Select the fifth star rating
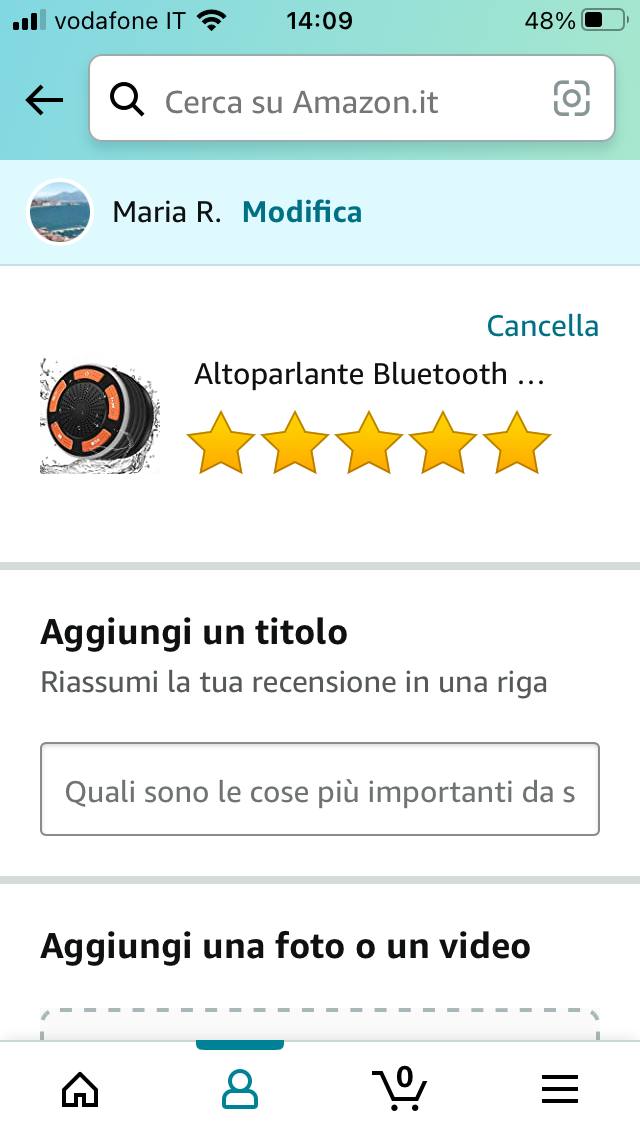This screenshot has height=1136, width=640. pos(517,442)
